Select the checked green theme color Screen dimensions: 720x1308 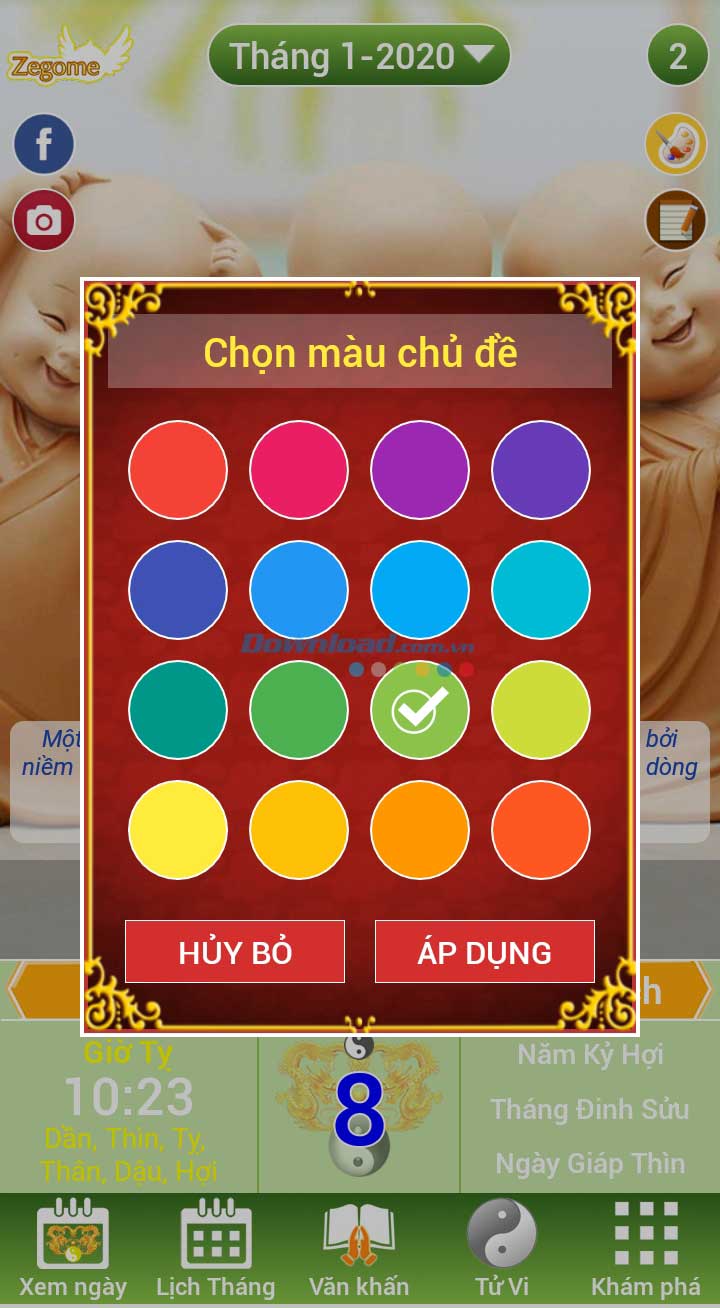click(419, 709)
